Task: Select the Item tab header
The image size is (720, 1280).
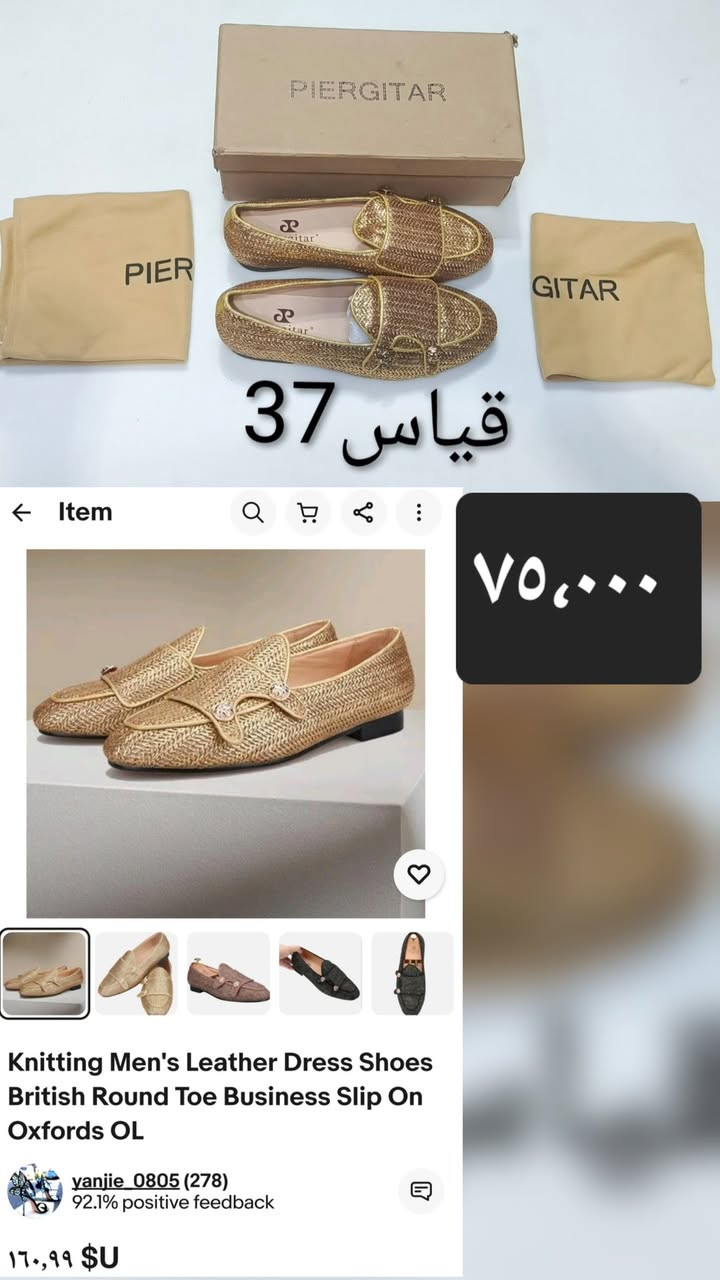Action: coord(85,512)
